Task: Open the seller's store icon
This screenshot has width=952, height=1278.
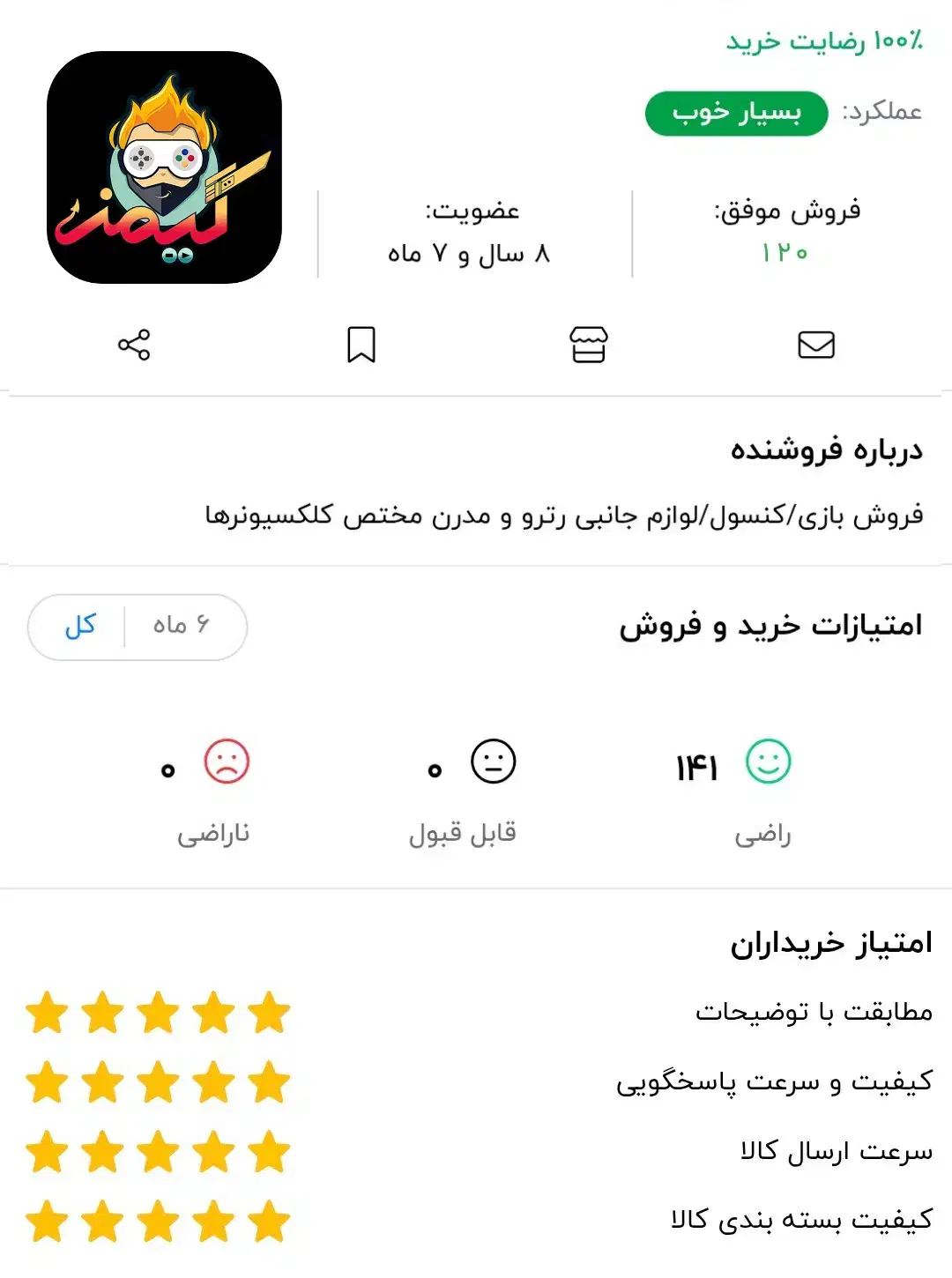Action: point(588,345)
